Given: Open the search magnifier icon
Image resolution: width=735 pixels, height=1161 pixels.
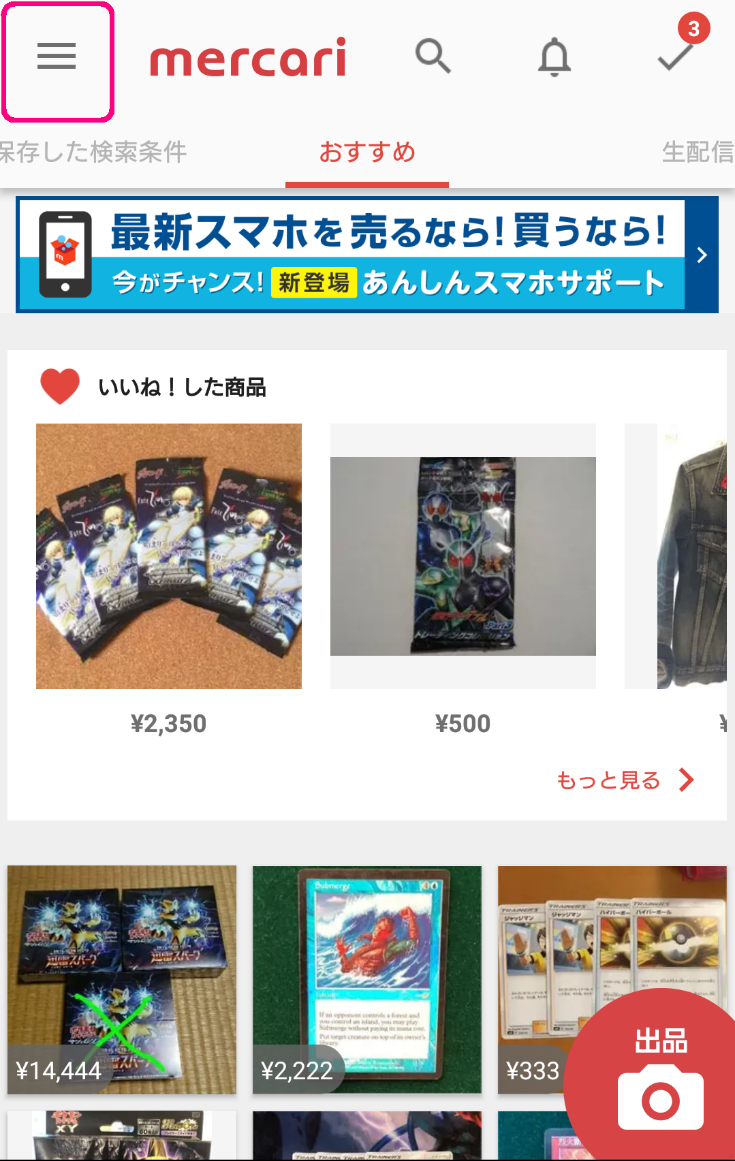Looking at the screenshot, I should point(433,57).
